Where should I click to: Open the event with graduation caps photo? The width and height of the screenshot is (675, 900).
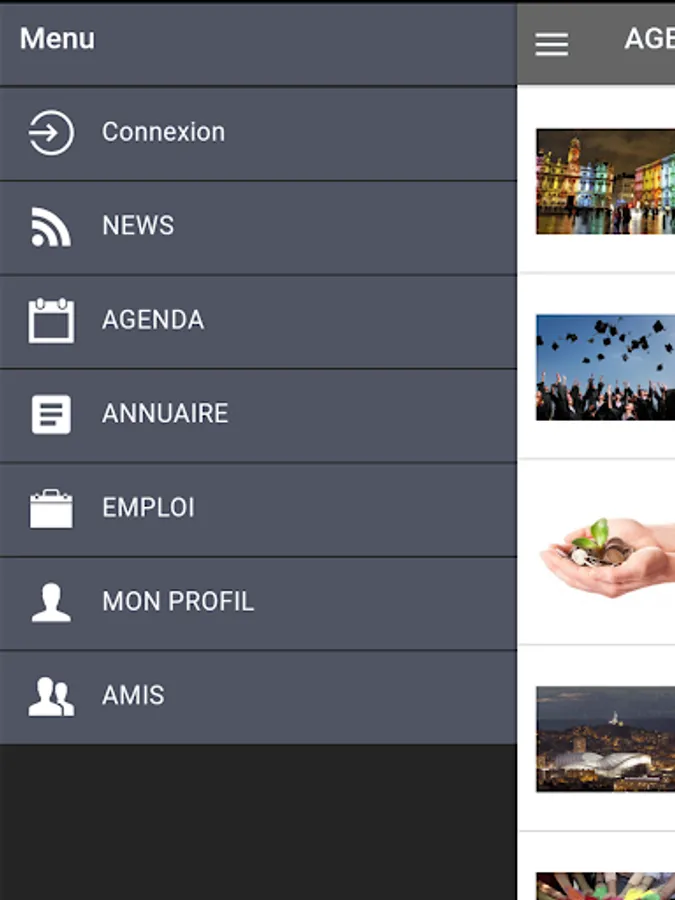pos(605,367)
